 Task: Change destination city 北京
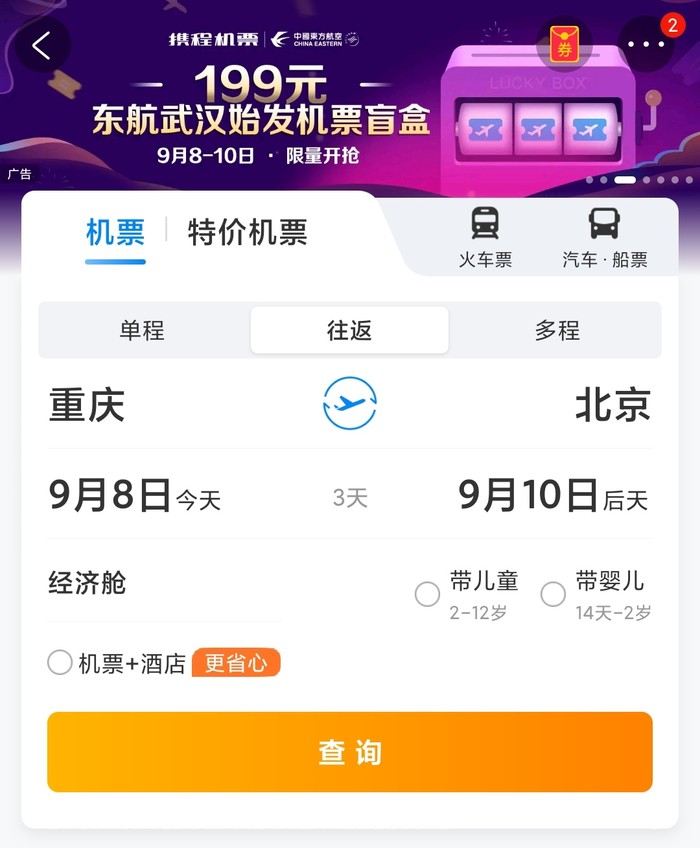tap(612, 405)
